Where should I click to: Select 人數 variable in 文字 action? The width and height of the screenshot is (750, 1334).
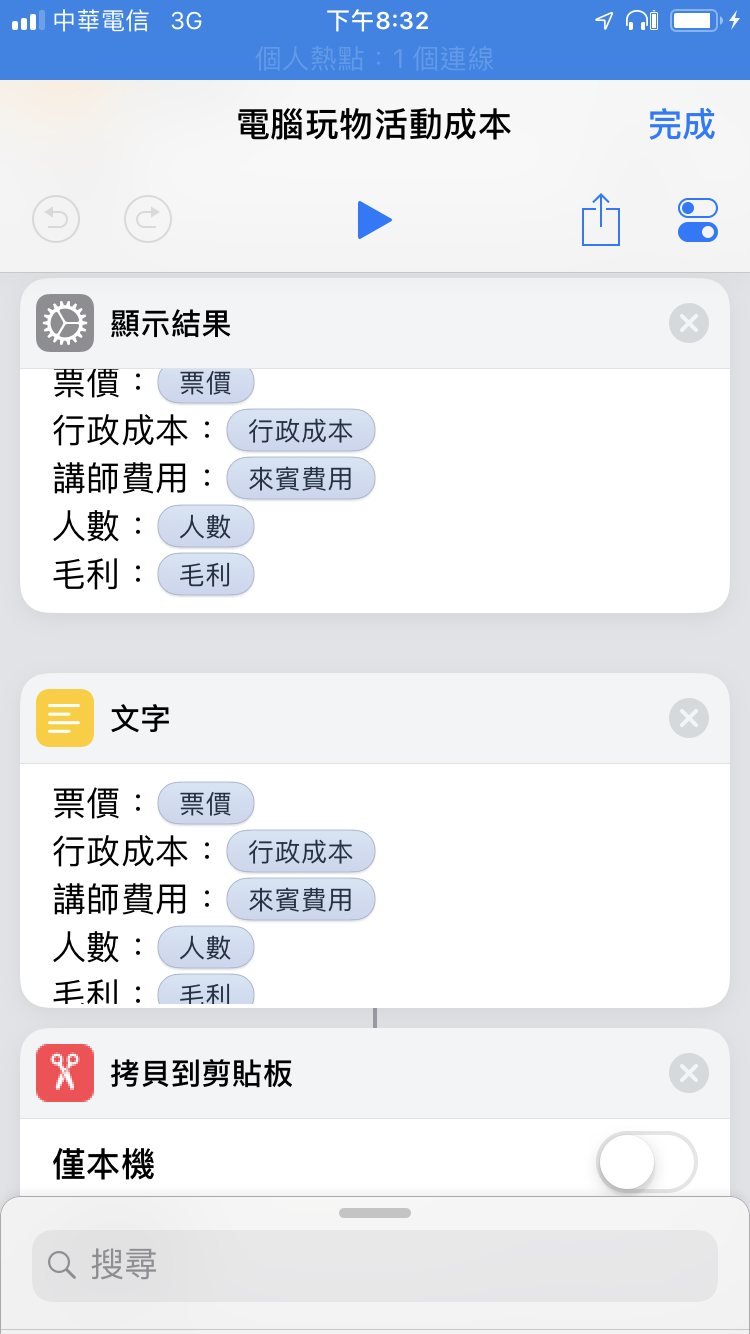(206, 947)
